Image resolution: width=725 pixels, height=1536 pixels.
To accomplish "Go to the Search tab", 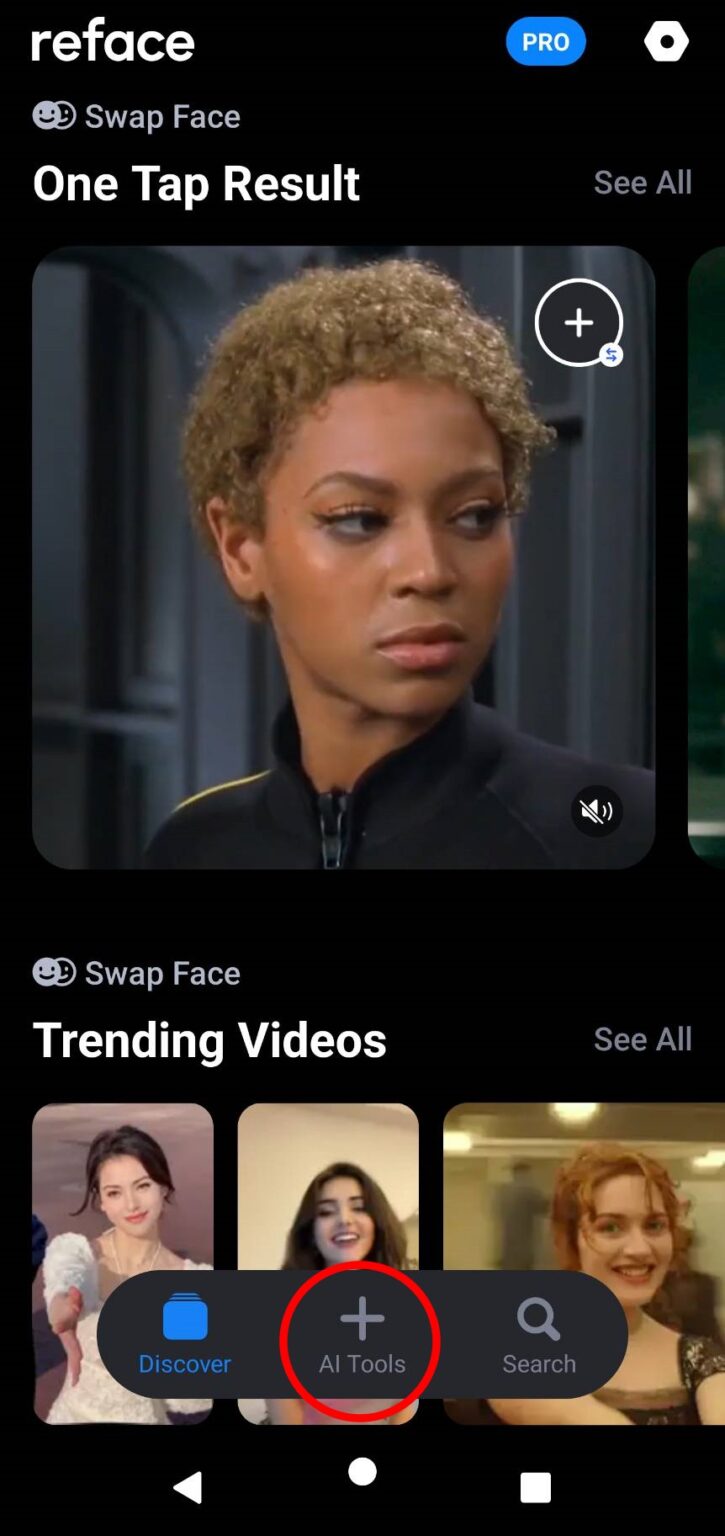I will [x=539, y=1335].
